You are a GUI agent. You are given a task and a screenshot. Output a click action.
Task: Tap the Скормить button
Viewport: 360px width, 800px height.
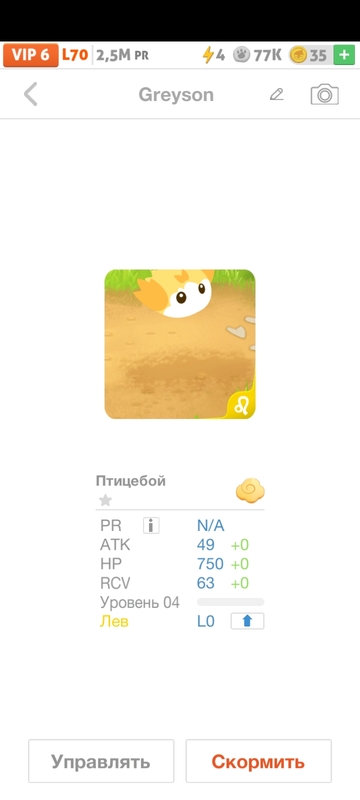(259, 761)
